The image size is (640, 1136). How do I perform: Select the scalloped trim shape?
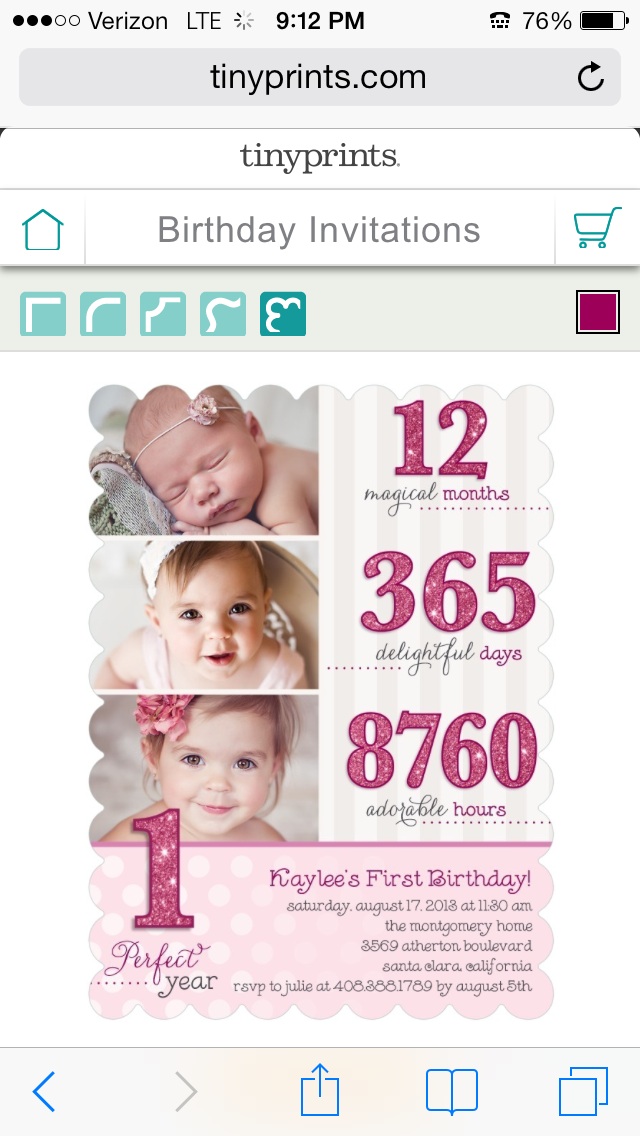tap(283, 314)
